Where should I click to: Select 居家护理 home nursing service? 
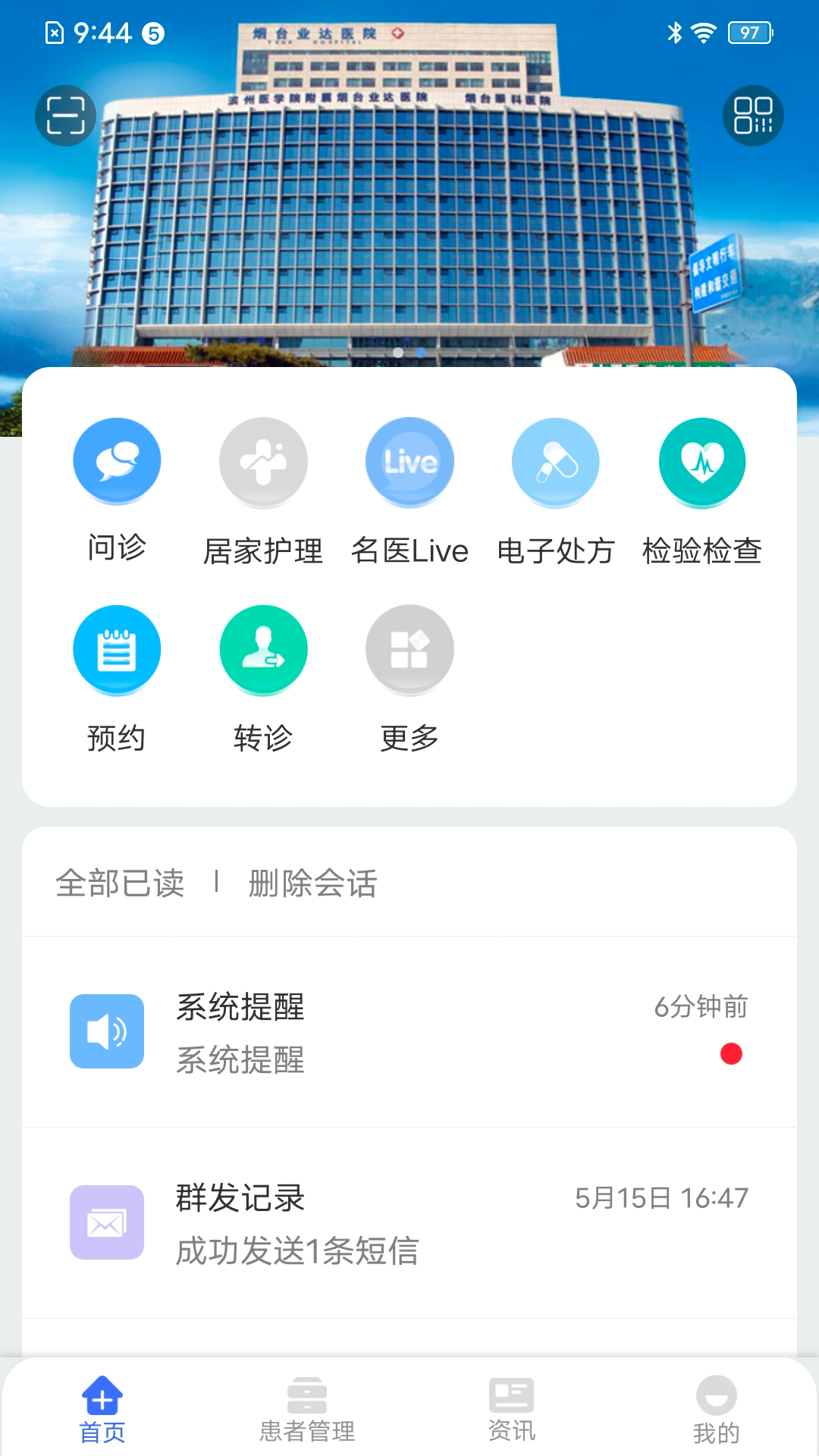[x=263, y=460]
